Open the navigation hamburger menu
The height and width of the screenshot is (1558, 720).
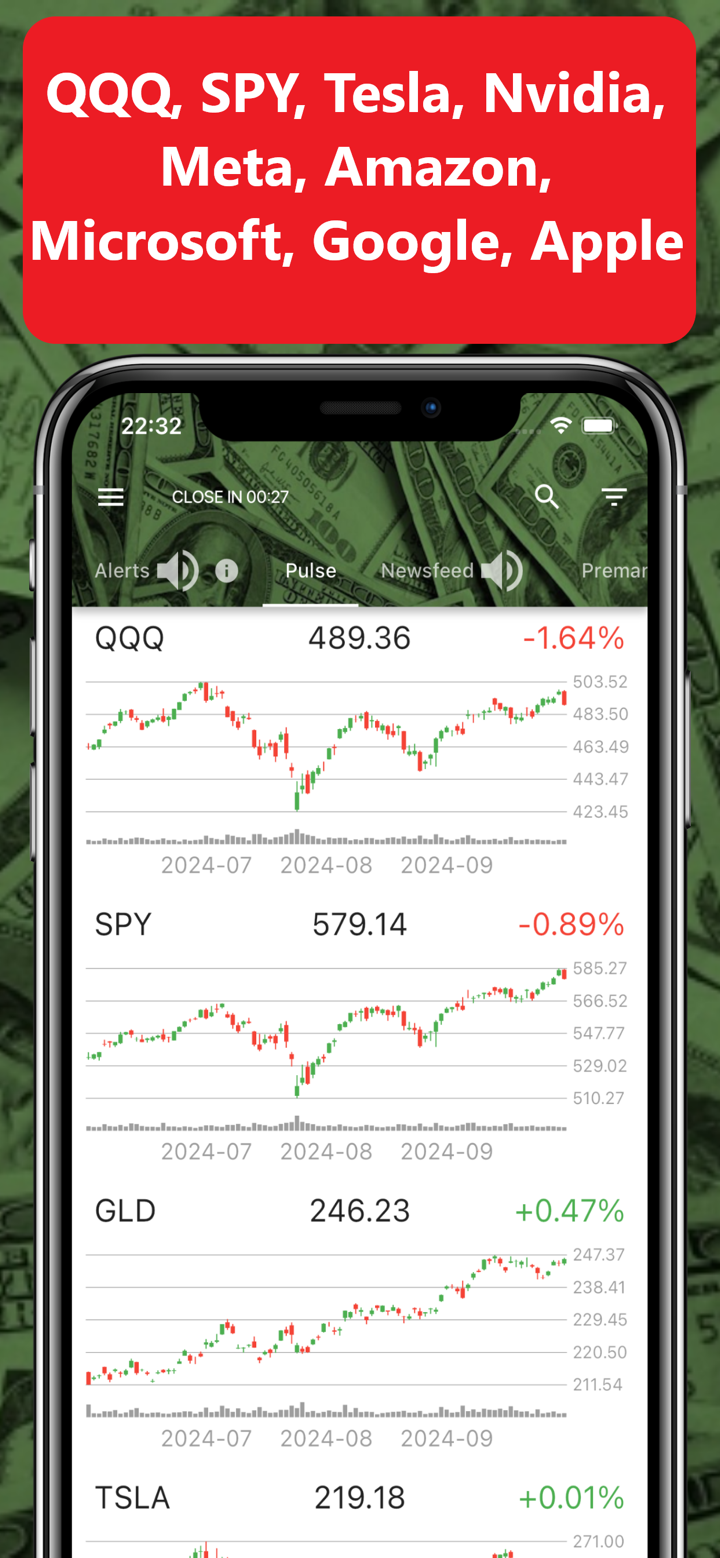click(x=110, y=496)
